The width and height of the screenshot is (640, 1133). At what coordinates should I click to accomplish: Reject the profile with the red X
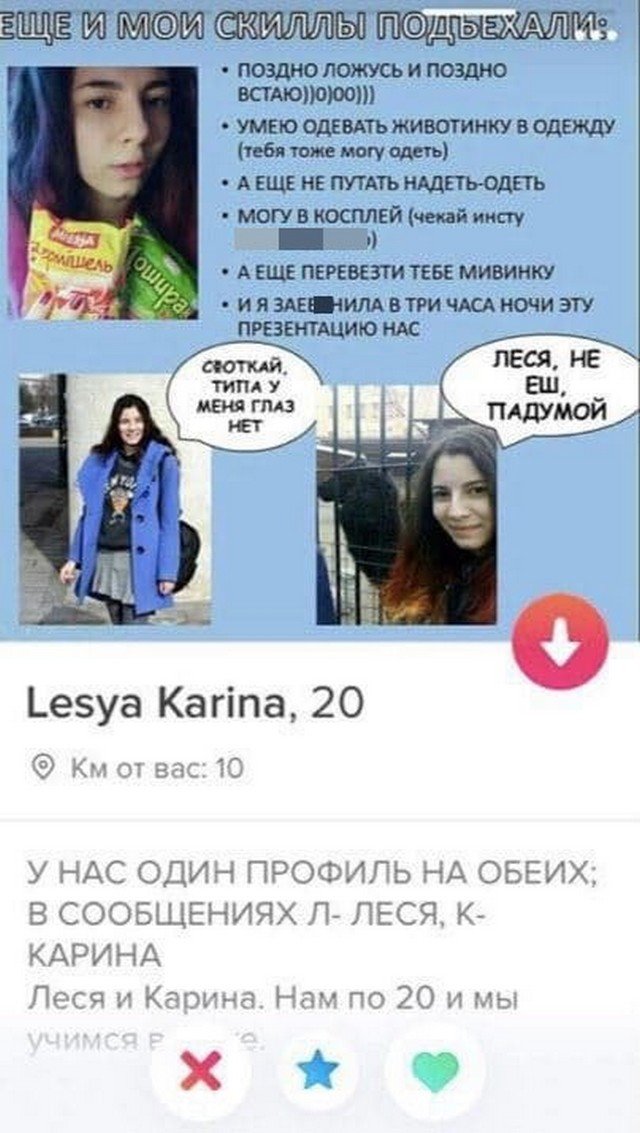click(201, 1072)
